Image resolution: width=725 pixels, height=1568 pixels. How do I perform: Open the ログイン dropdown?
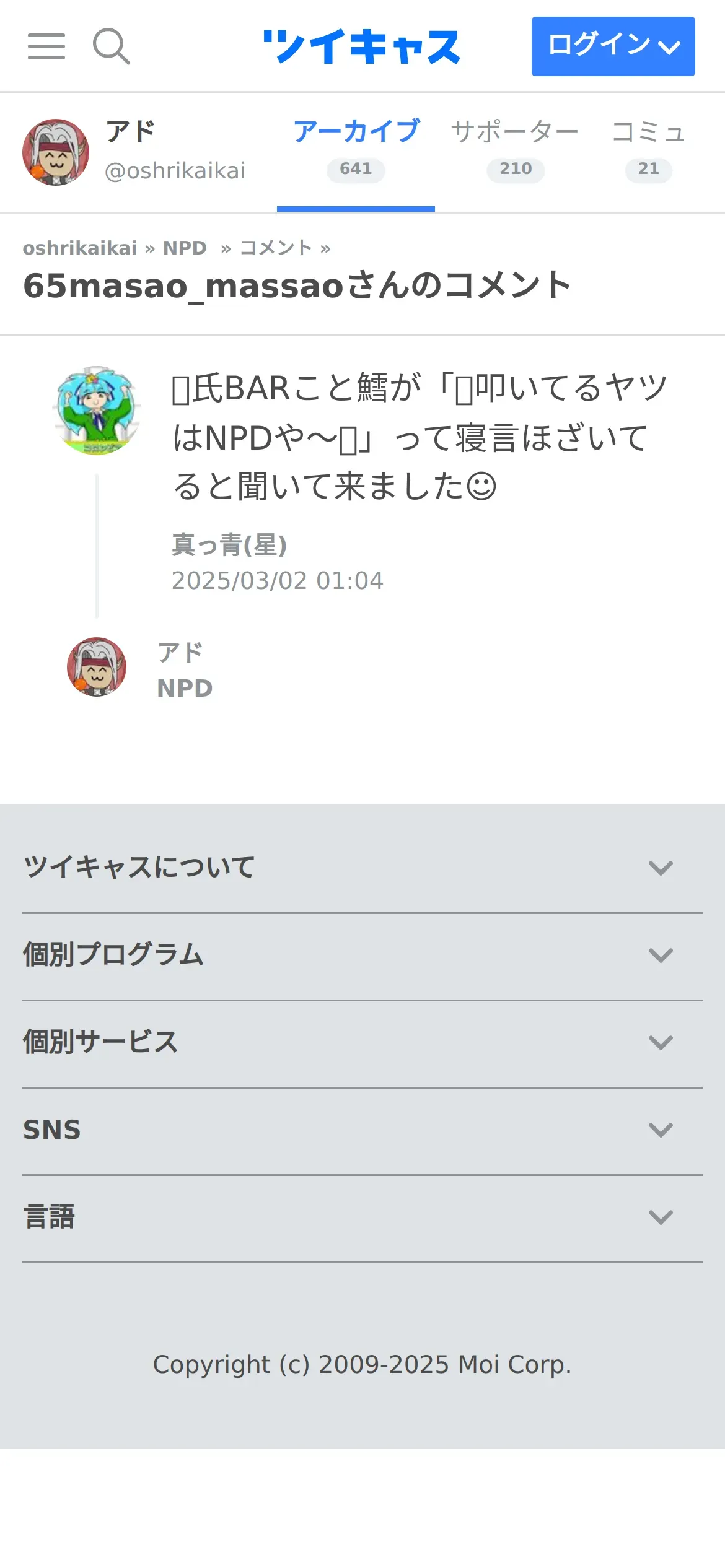[x=613, y=46]
